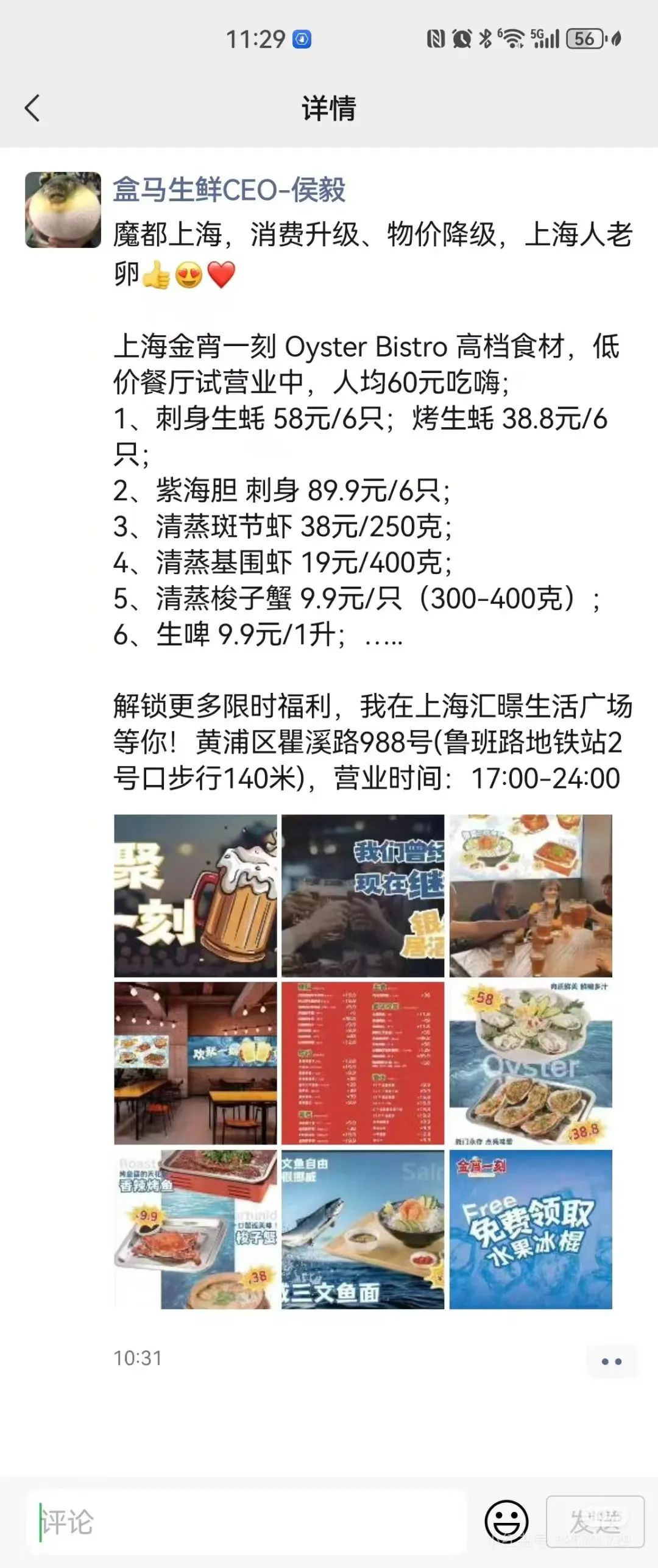Open the beer mug 聚一刻 photo
Screen dimensions: 658x1568
point(196,895)
